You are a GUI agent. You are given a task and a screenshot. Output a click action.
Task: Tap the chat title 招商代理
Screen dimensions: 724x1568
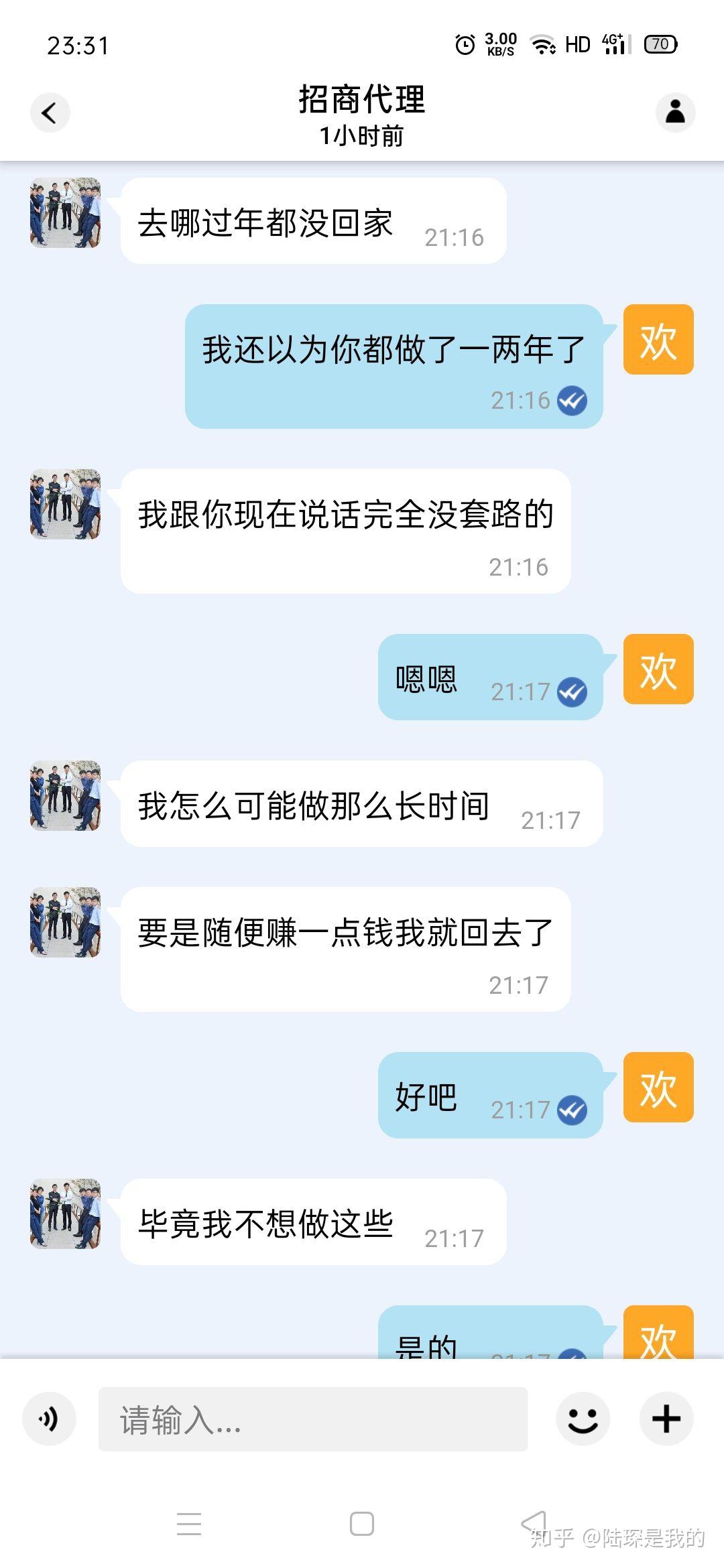362,102
